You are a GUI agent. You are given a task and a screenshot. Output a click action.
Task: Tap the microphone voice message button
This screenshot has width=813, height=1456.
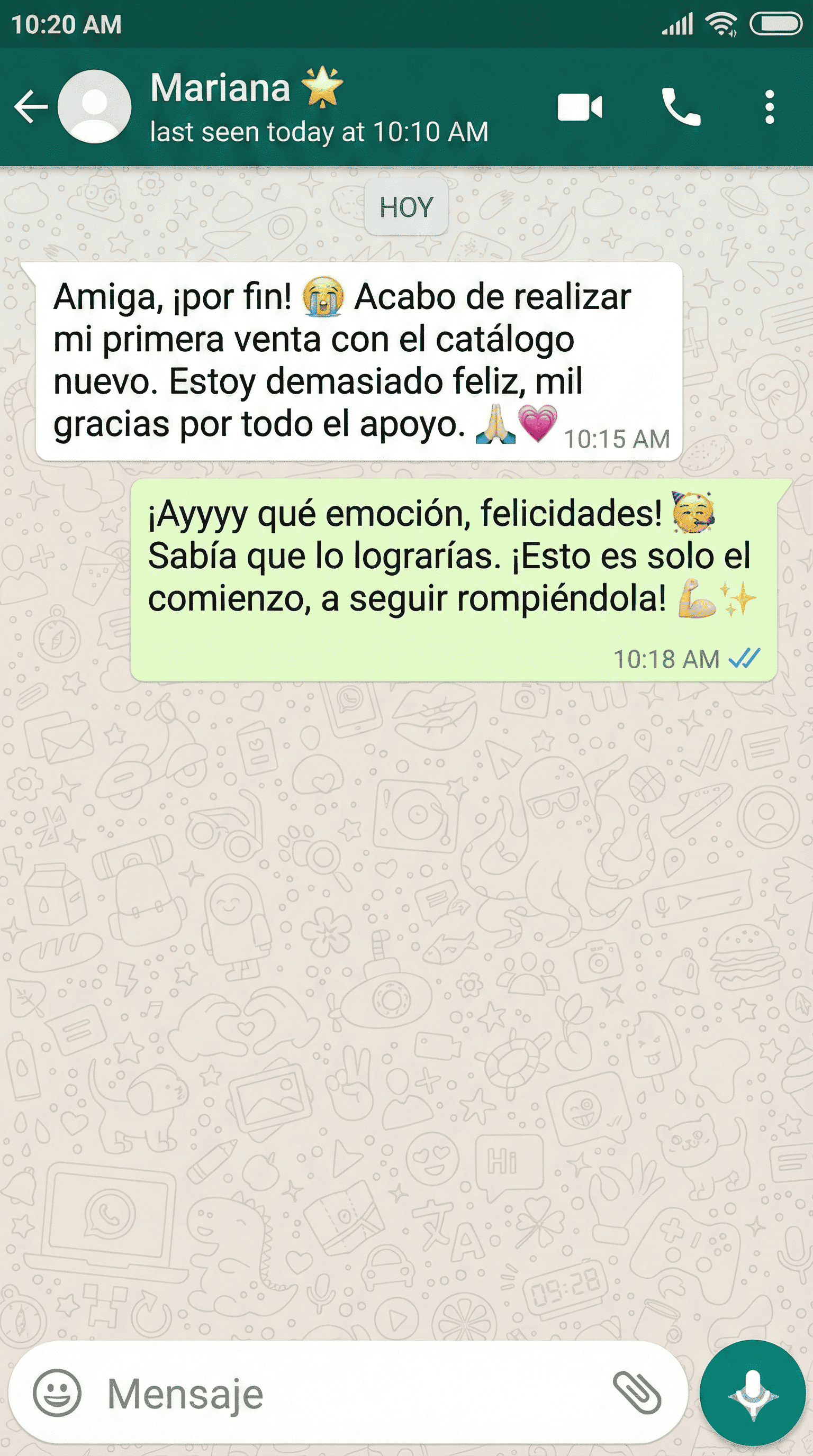pyautogui.click(x=753, y=1393)
